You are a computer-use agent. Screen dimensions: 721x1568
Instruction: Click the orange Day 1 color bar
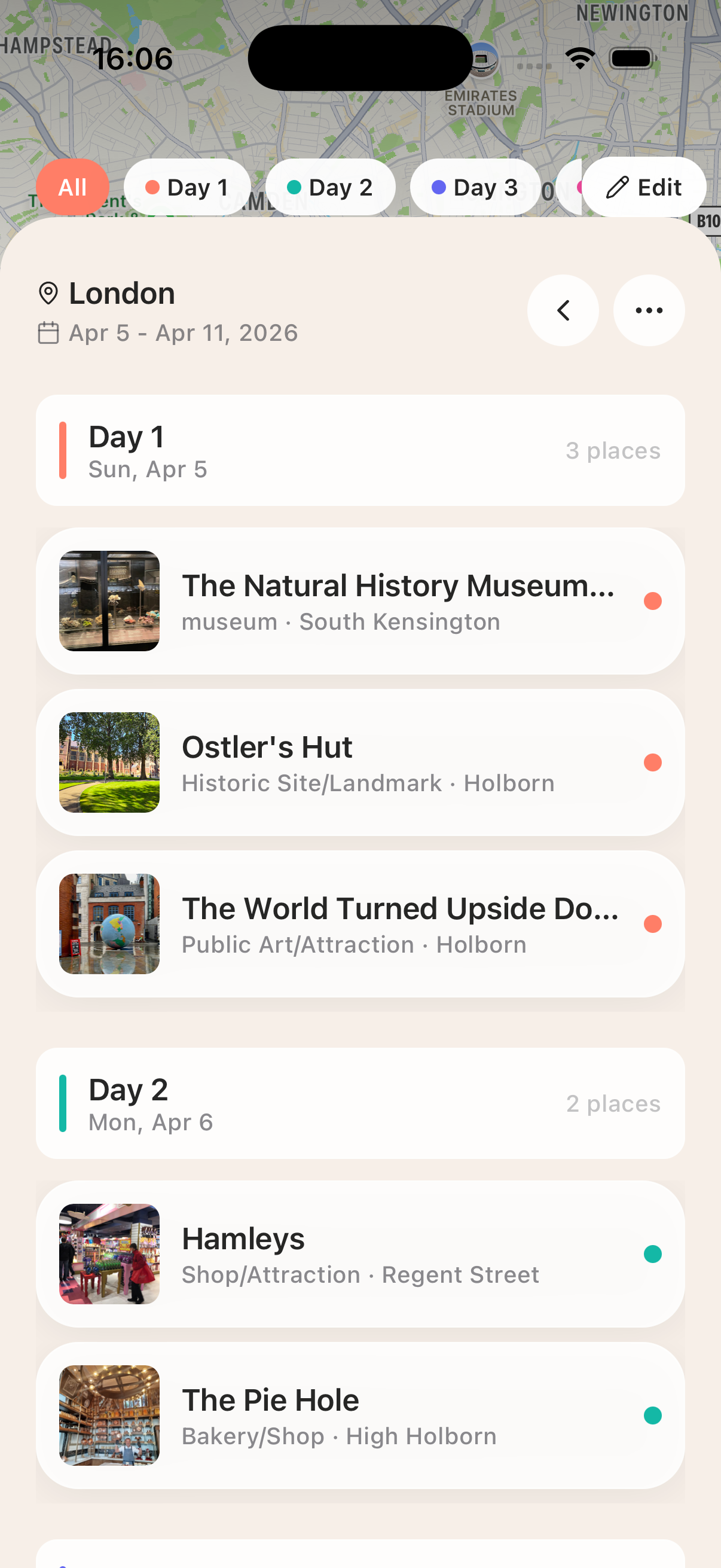pyautogui.click(x=63, y=450)
